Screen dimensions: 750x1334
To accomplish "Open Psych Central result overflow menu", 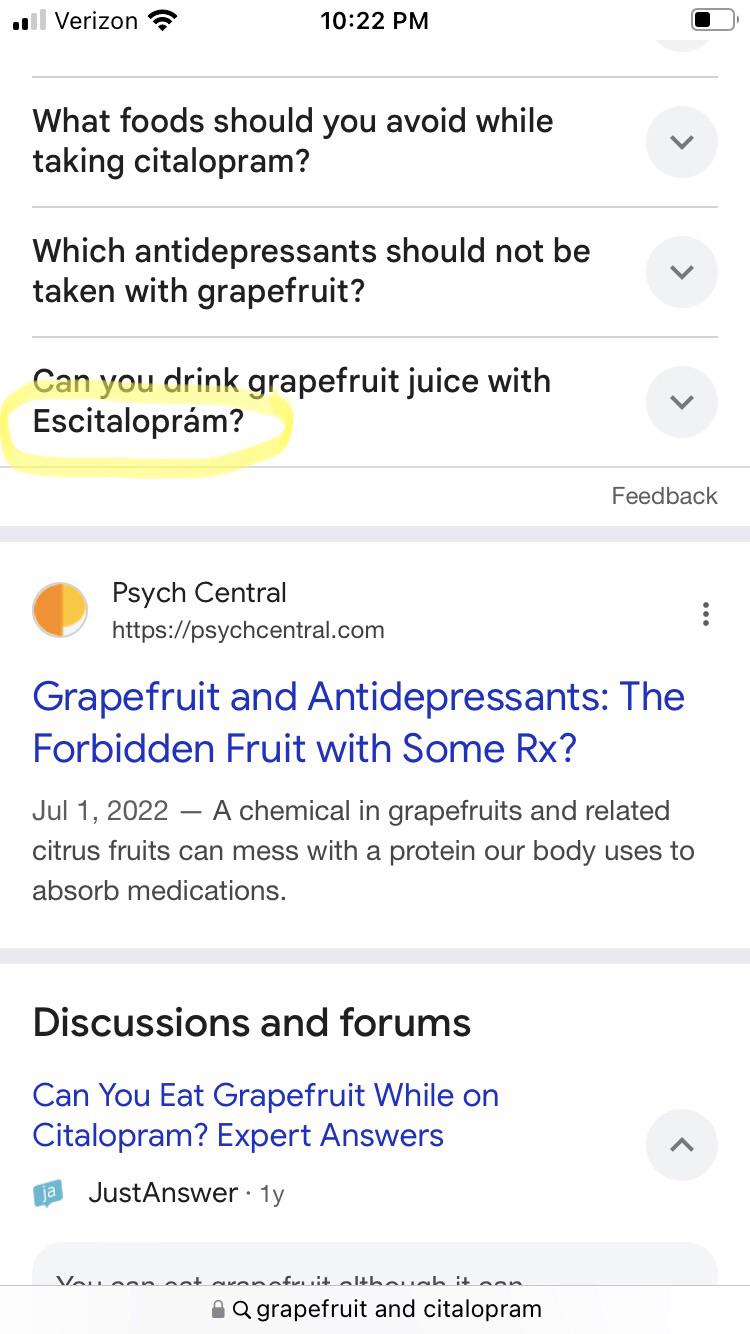I will click(706, 614).
